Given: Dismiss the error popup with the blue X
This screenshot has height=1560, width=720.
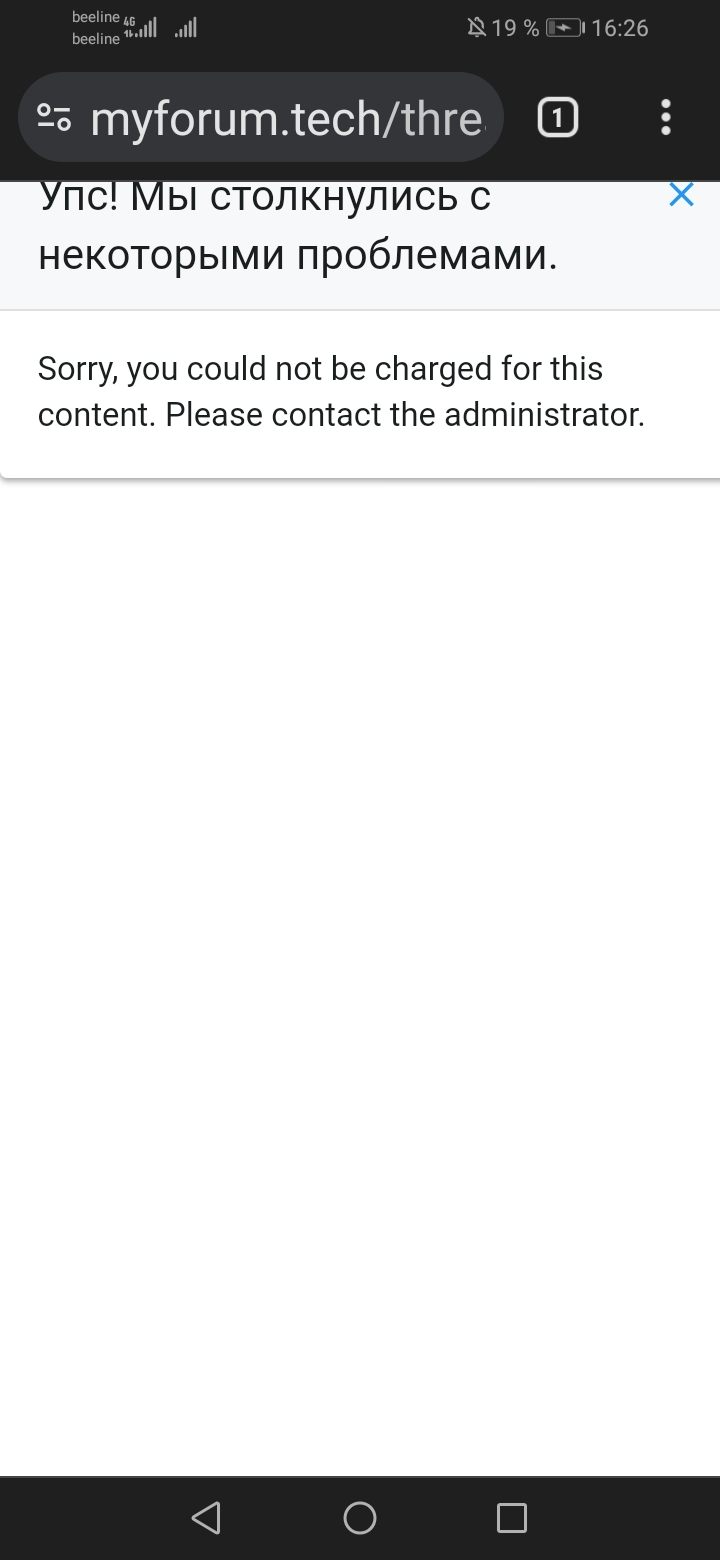Looking at the screenshot, I should pyautogui.click(x=681, y=195).
